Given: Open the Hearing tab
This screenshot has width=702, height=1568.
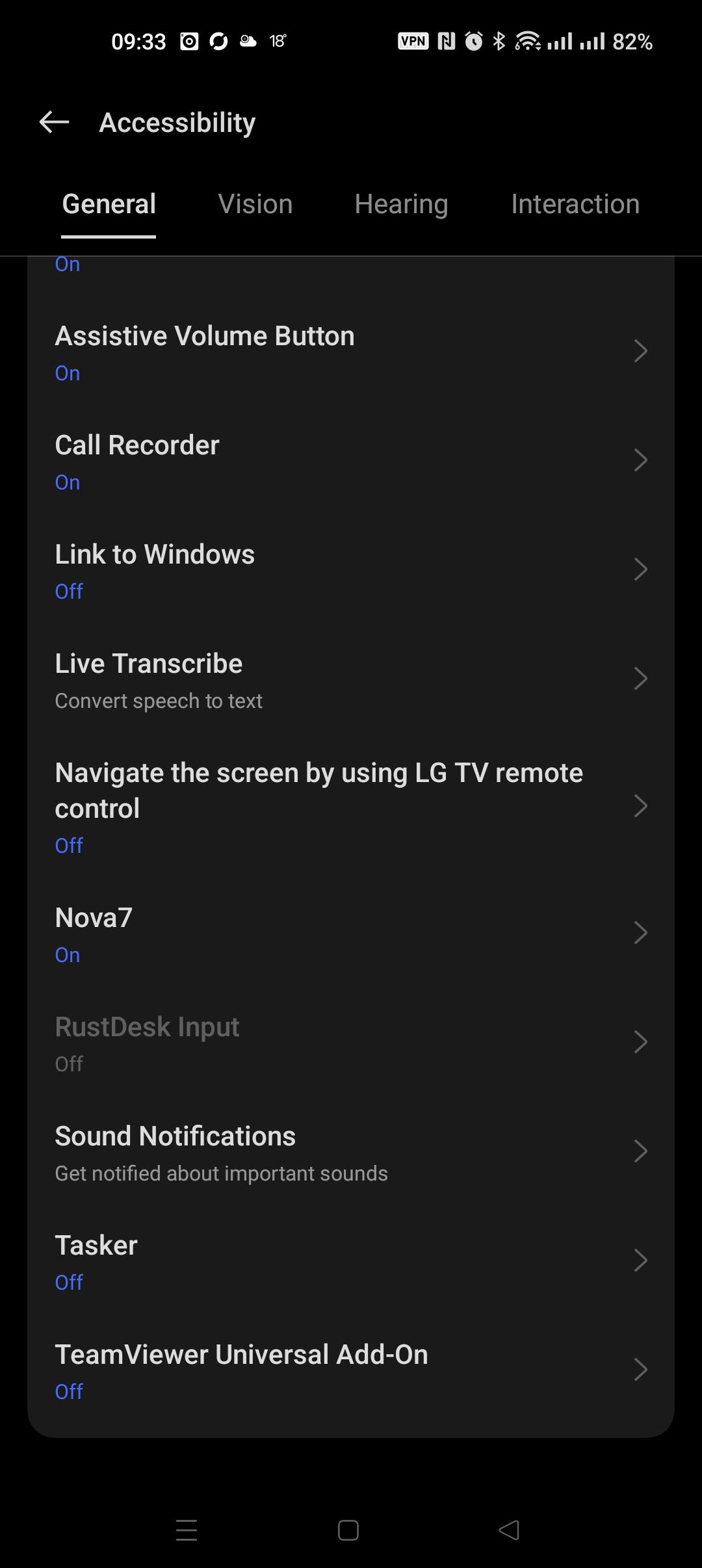Looking at the screenshot, I should (401, 203).
